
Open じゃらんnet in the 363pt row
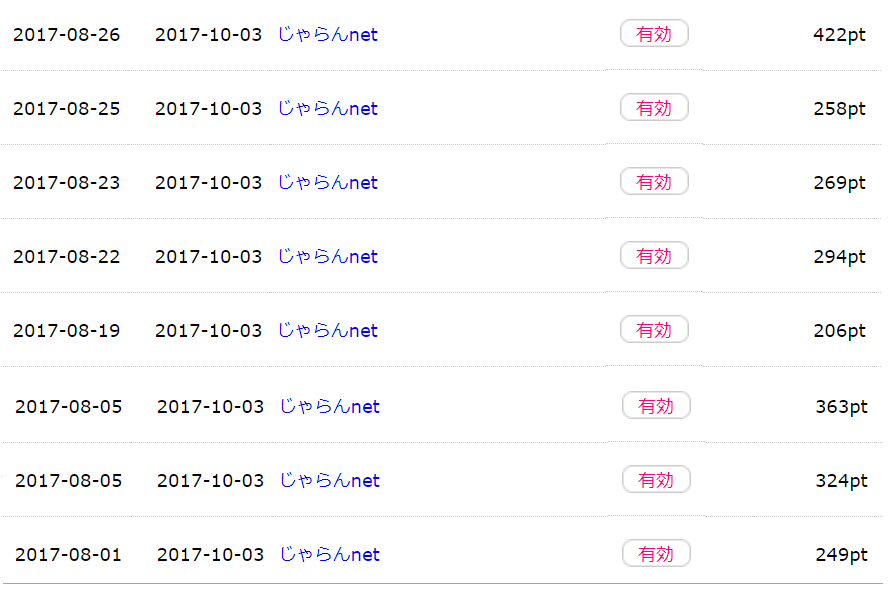(330, 407)
